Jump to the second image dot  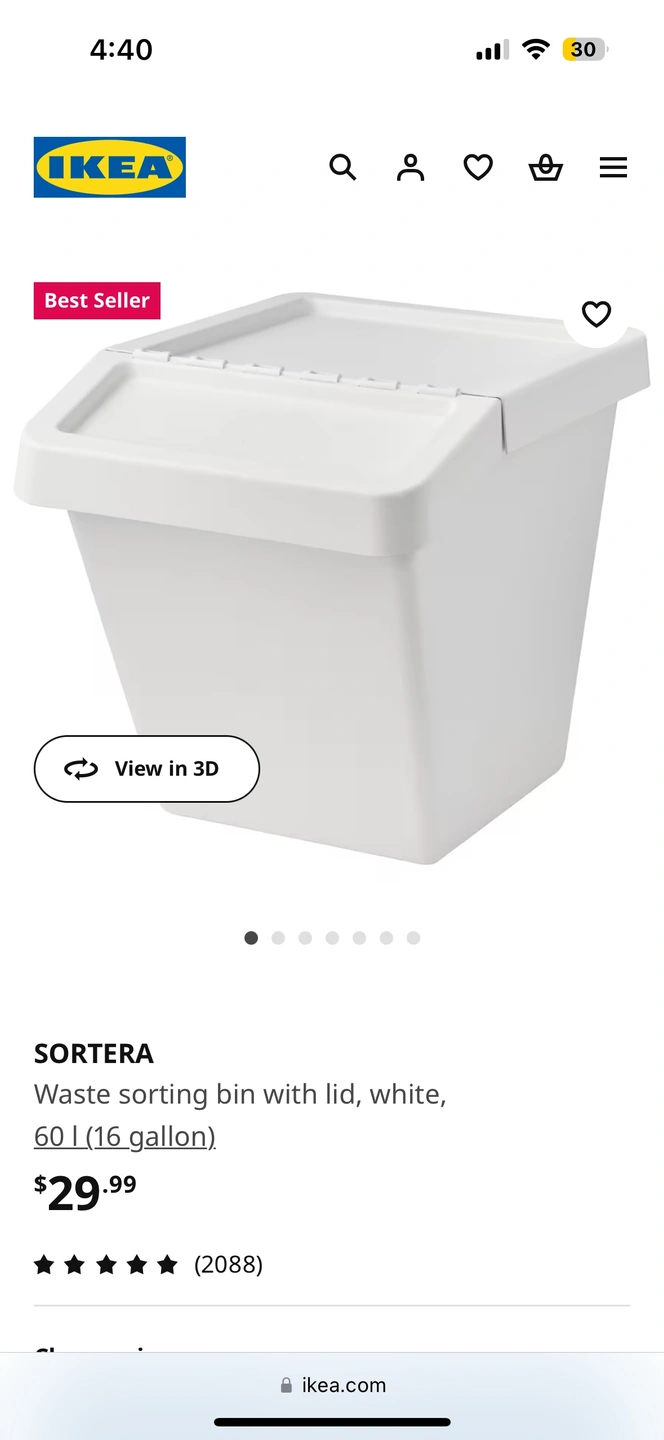278,938
